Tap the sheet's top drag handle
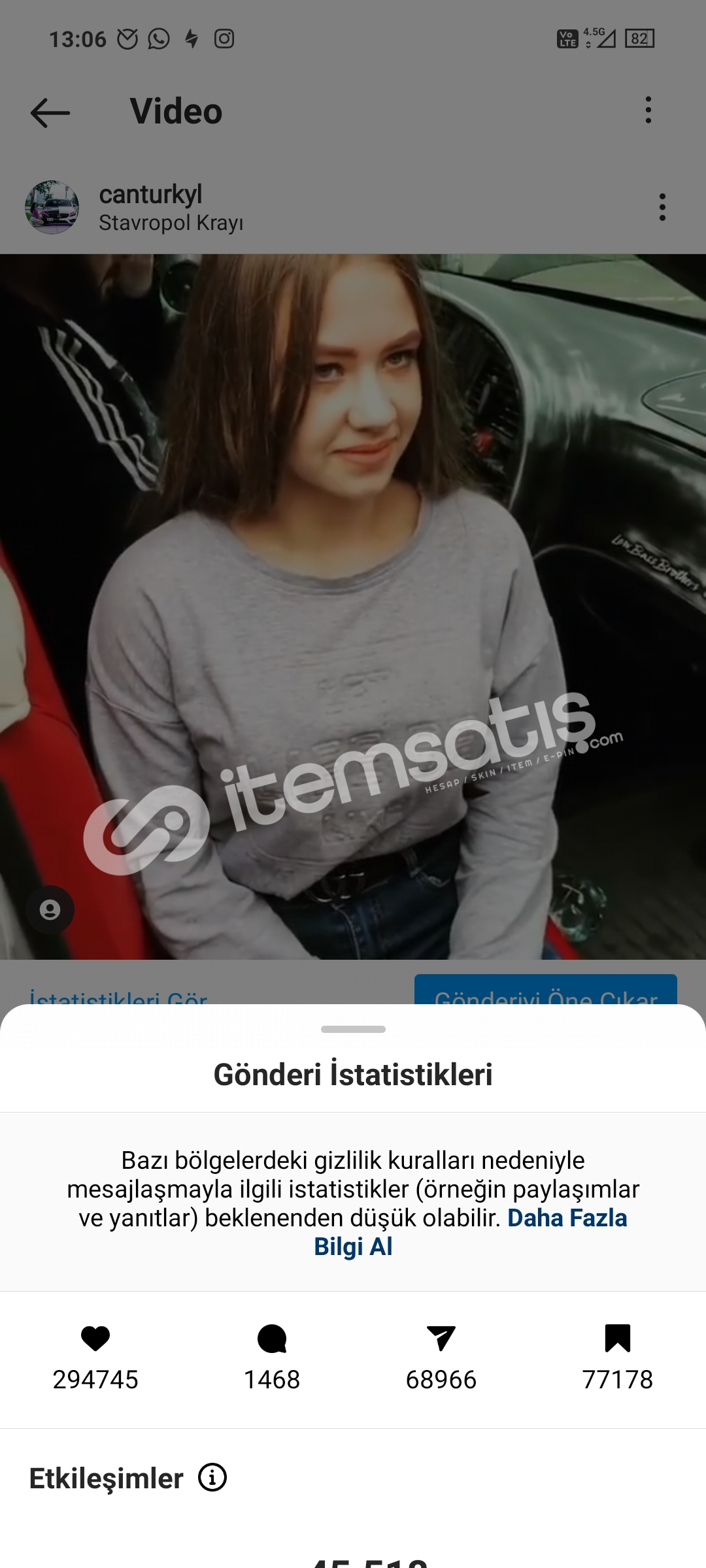This screenshot has width=706, height=1568. click(353, 1029)
